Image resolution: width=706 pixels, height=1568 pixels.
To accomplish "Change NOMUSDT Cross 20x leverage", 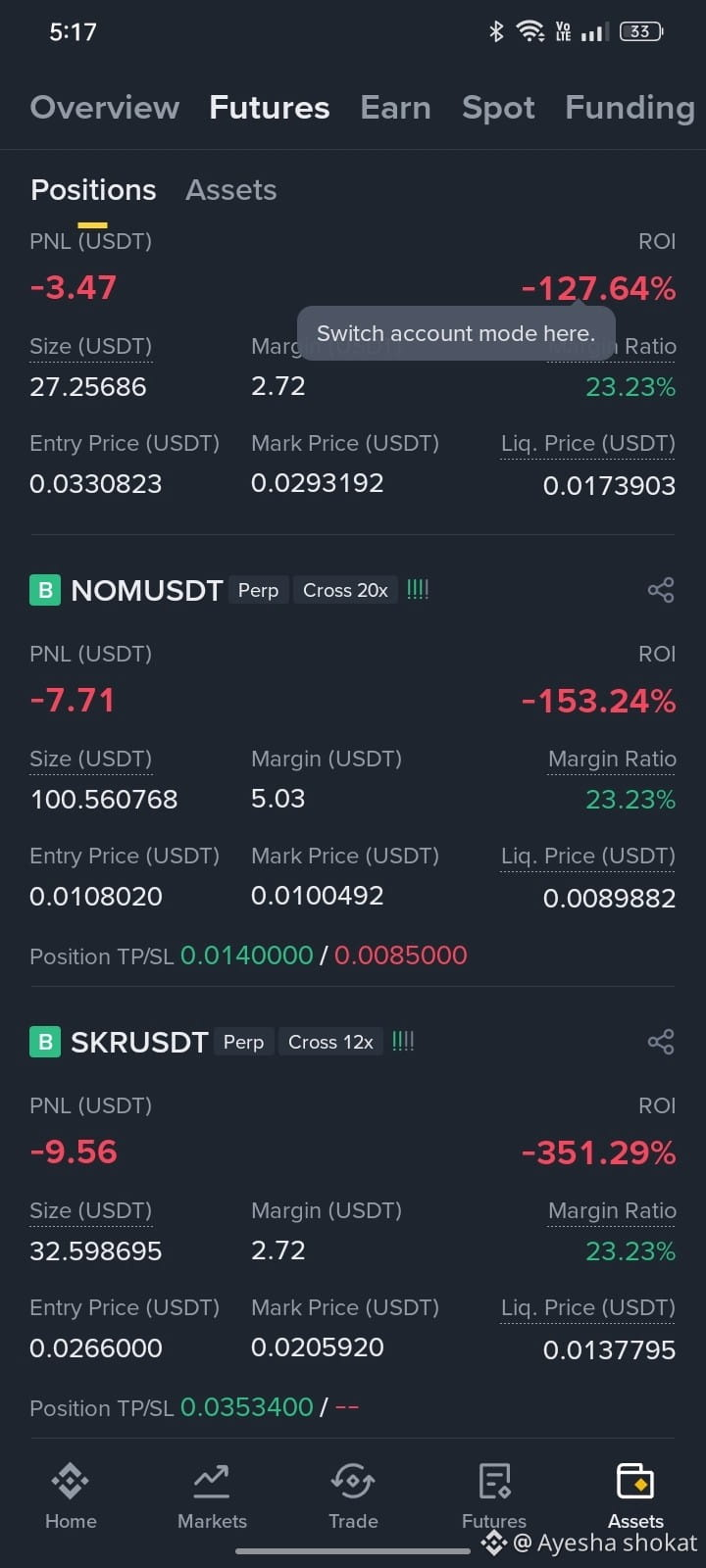I will 345,591.
